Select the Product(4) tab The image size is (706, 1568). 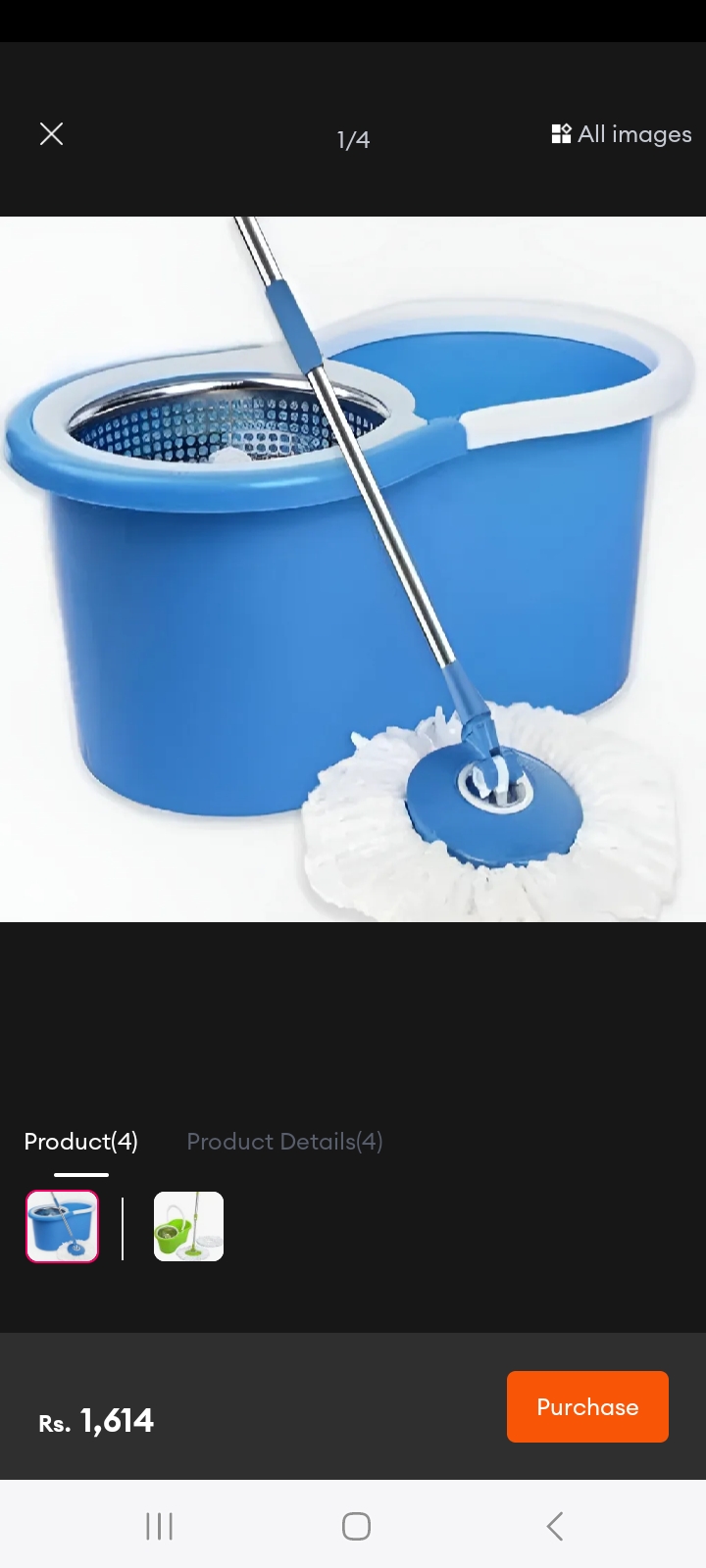click(80, 1142)
